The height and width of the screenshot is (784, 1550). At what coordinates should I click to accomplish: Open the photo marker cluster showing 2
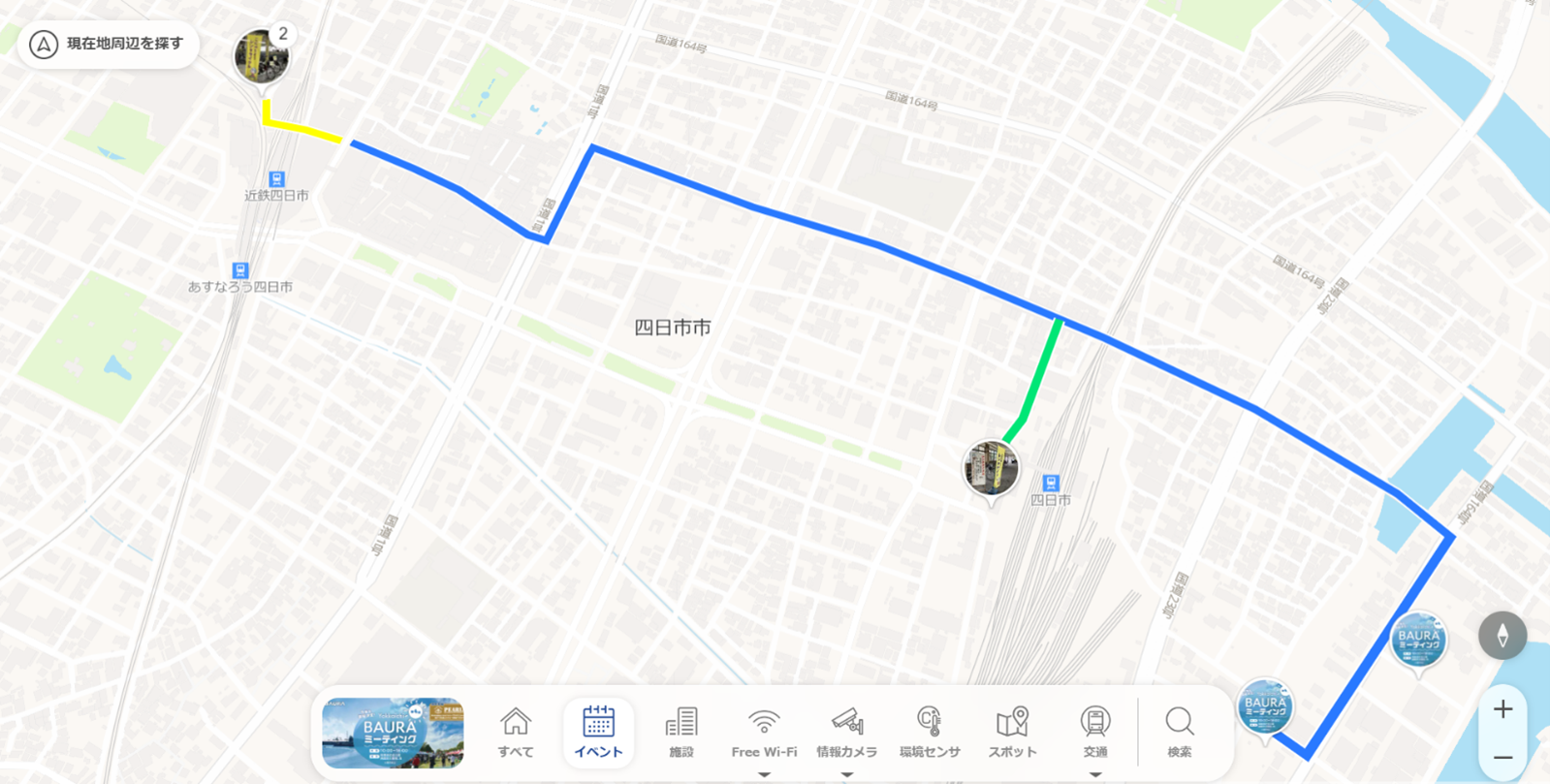point(262,57)
